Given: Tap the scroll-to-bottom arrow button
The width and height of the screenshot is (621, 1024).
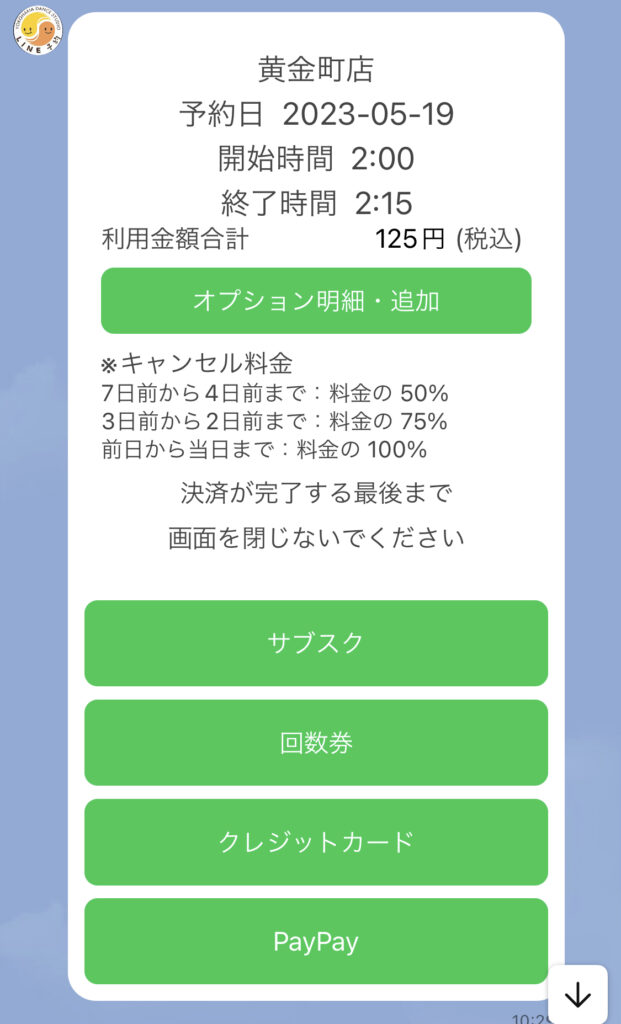Looking at the screenshot, I should [578, 995].
